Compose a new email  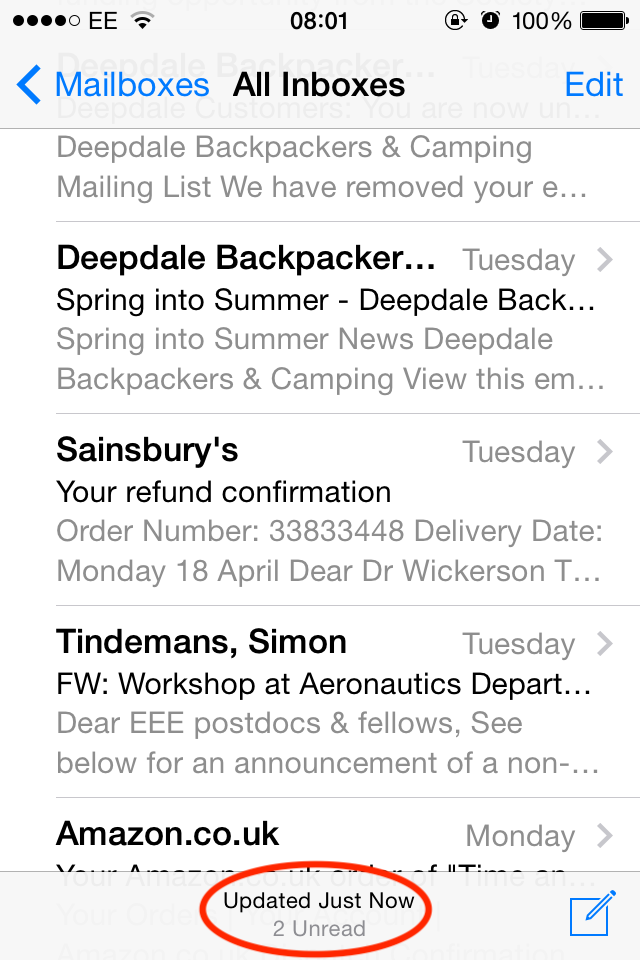(x=590, y=916)
